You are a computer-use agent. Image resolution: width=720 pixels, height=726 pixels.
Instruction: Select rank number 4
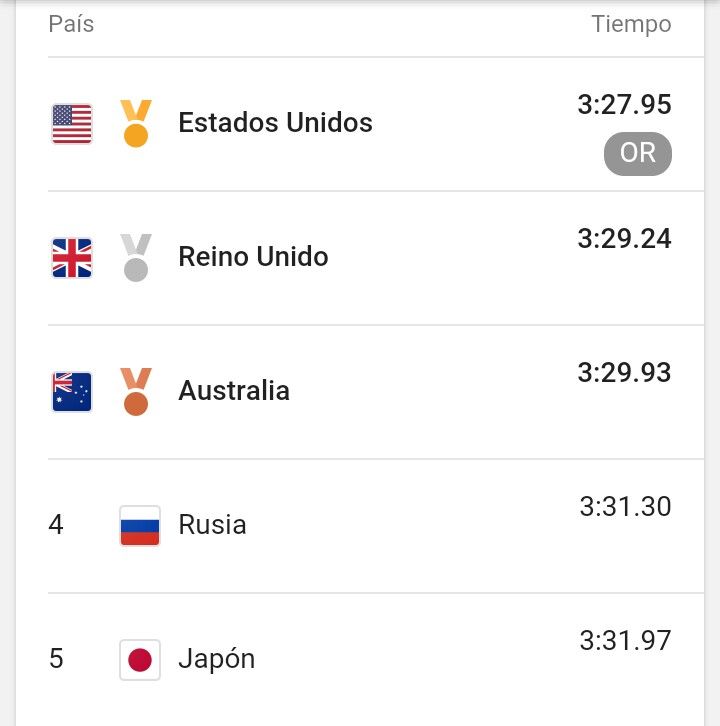click(x=57, y=524)
